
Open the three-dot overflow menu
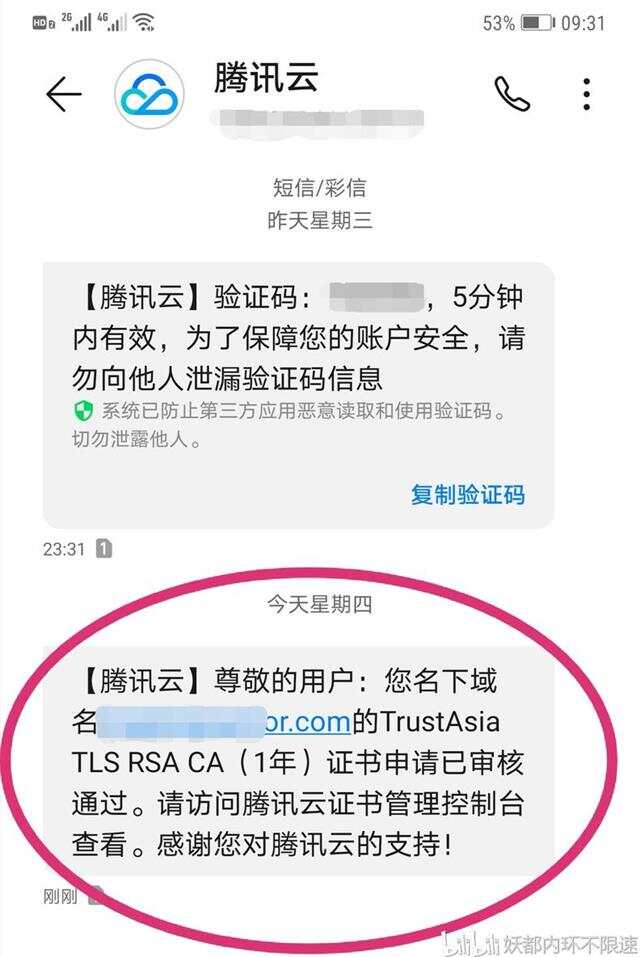[587, 94]
